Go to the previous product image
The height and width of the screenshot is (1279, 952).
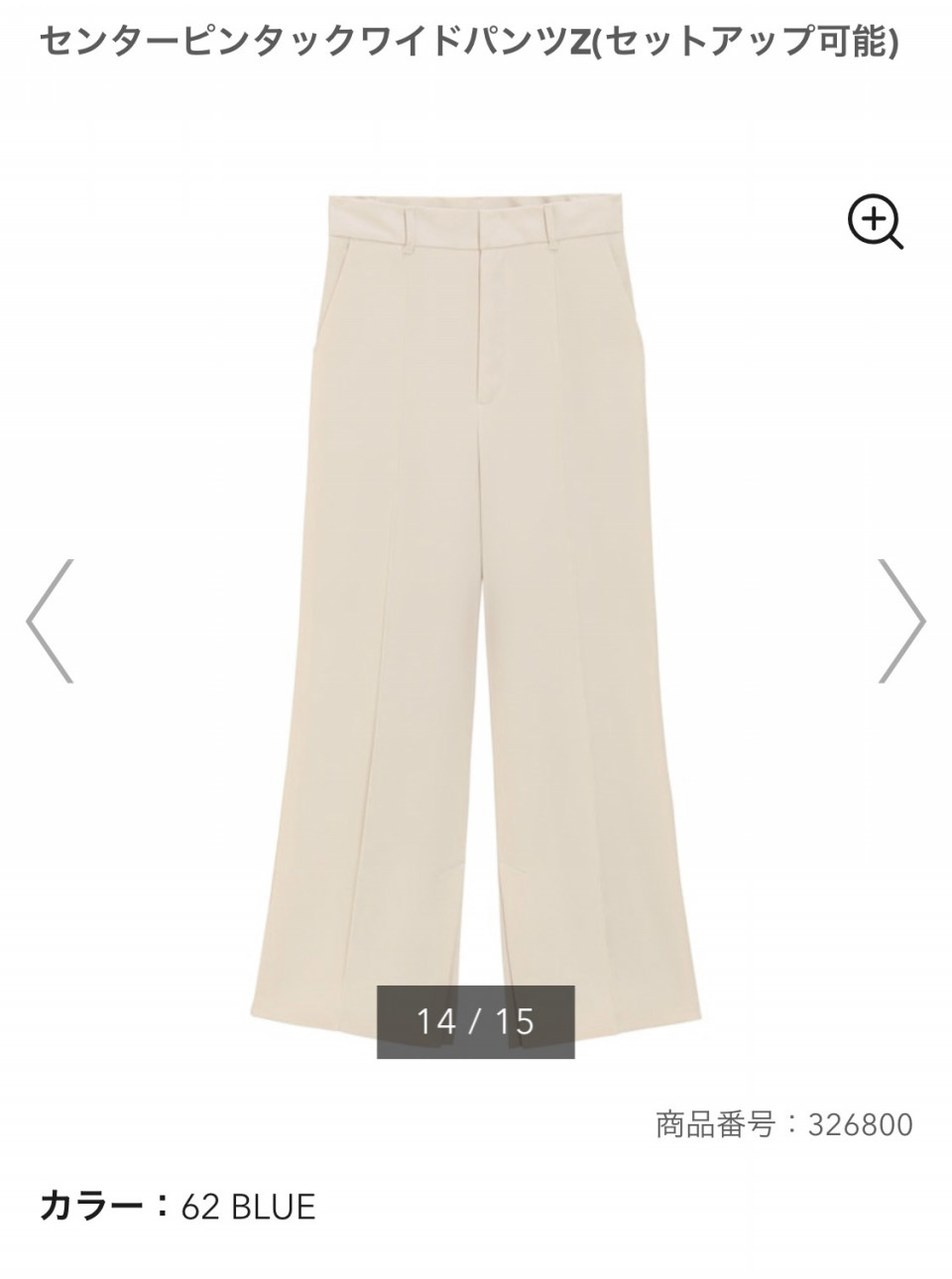coord(51,621)
